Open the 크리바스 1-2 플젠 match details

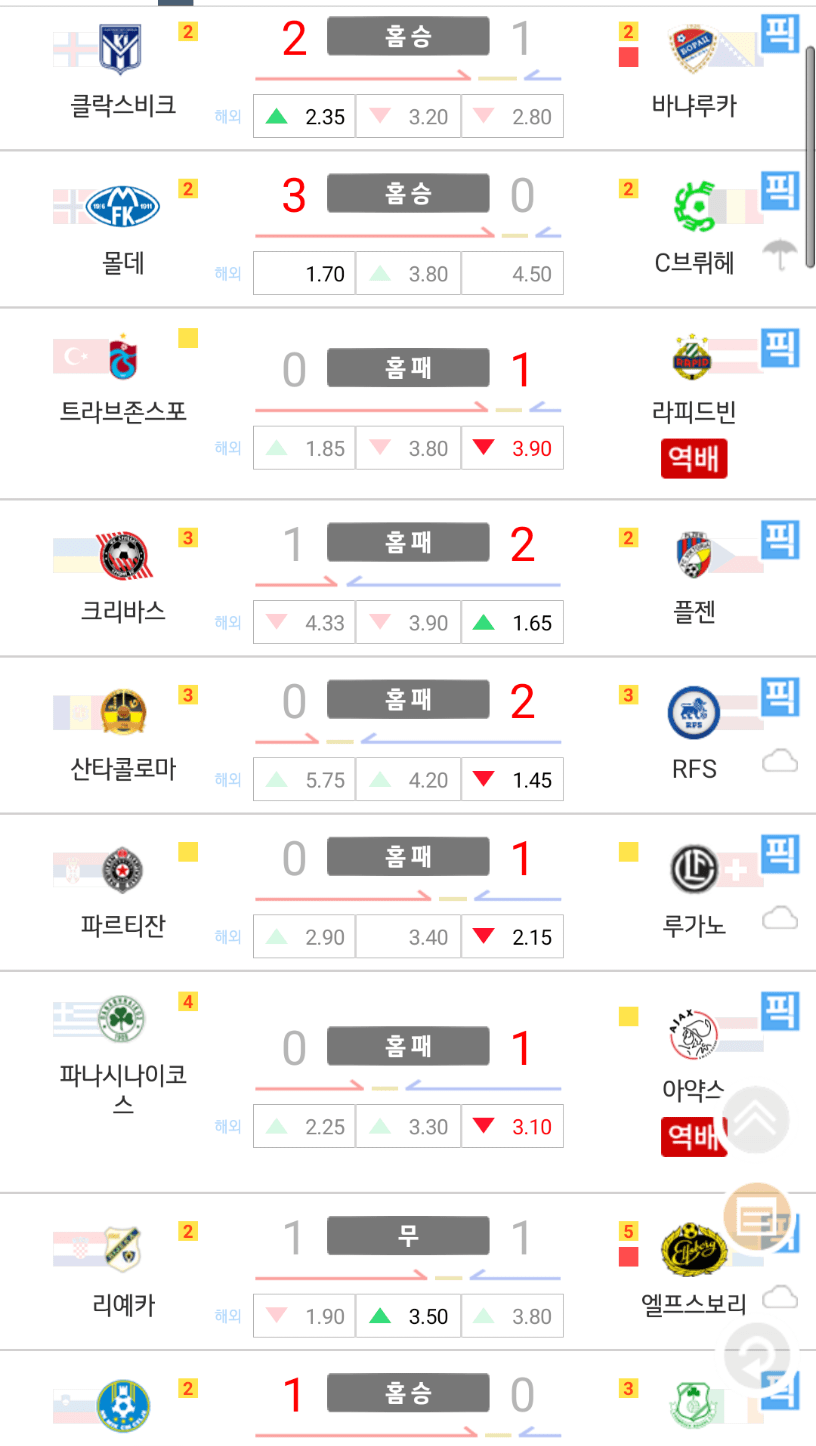(x=408, y=543)
